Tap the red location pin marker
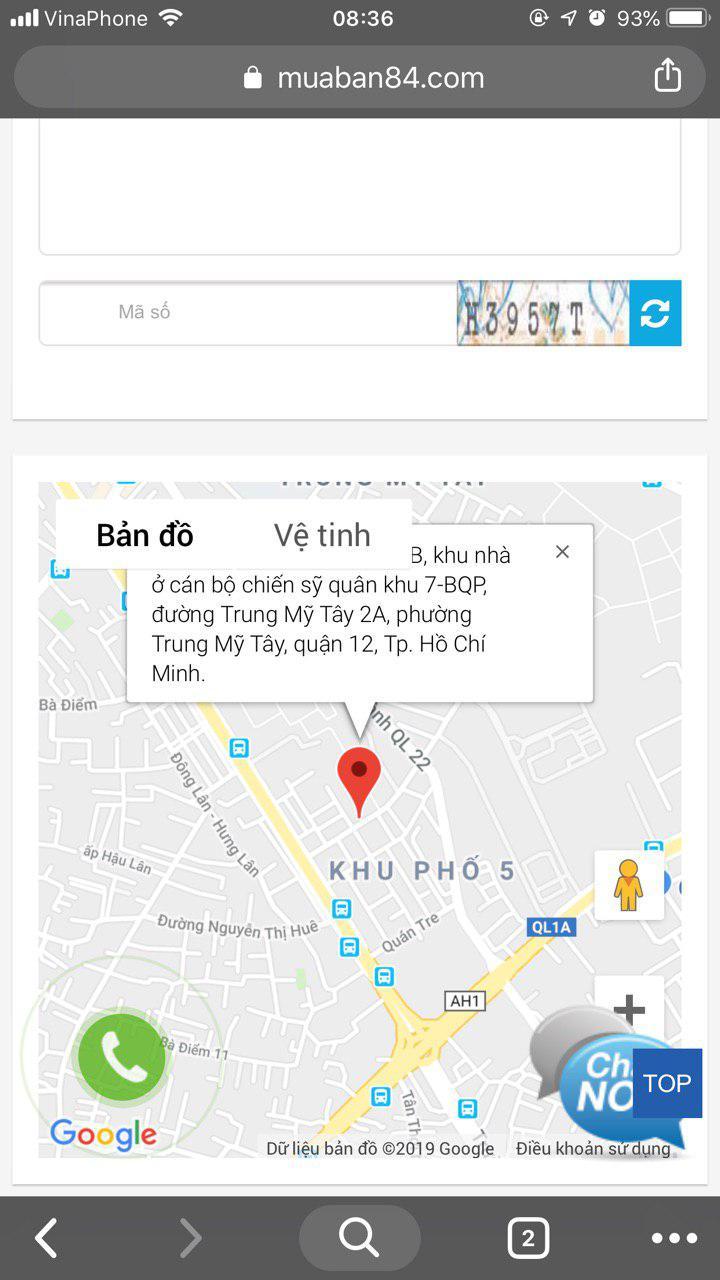The width and height of the screenshot is (720, 1280). [359, 777]
